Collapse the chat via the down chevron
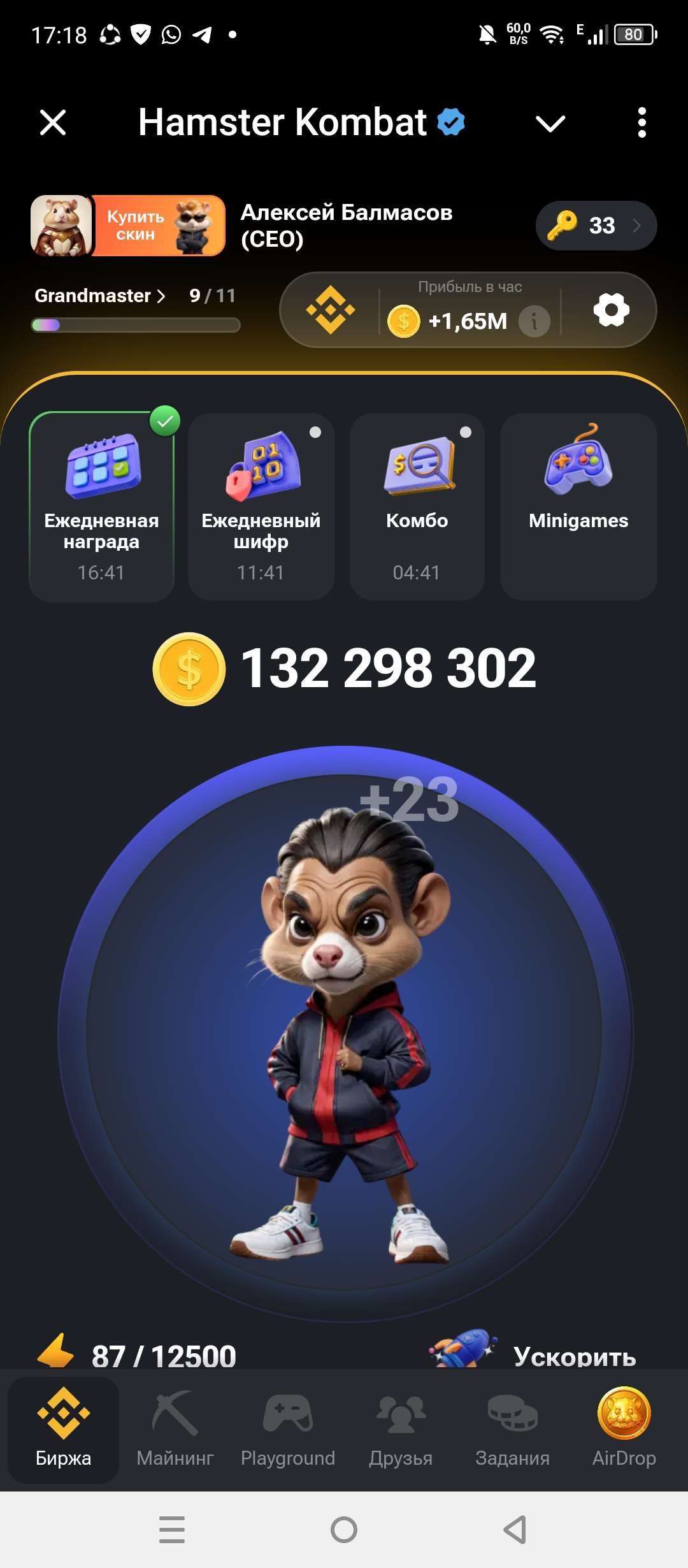Screen dimensions: 688x1568 549,122
